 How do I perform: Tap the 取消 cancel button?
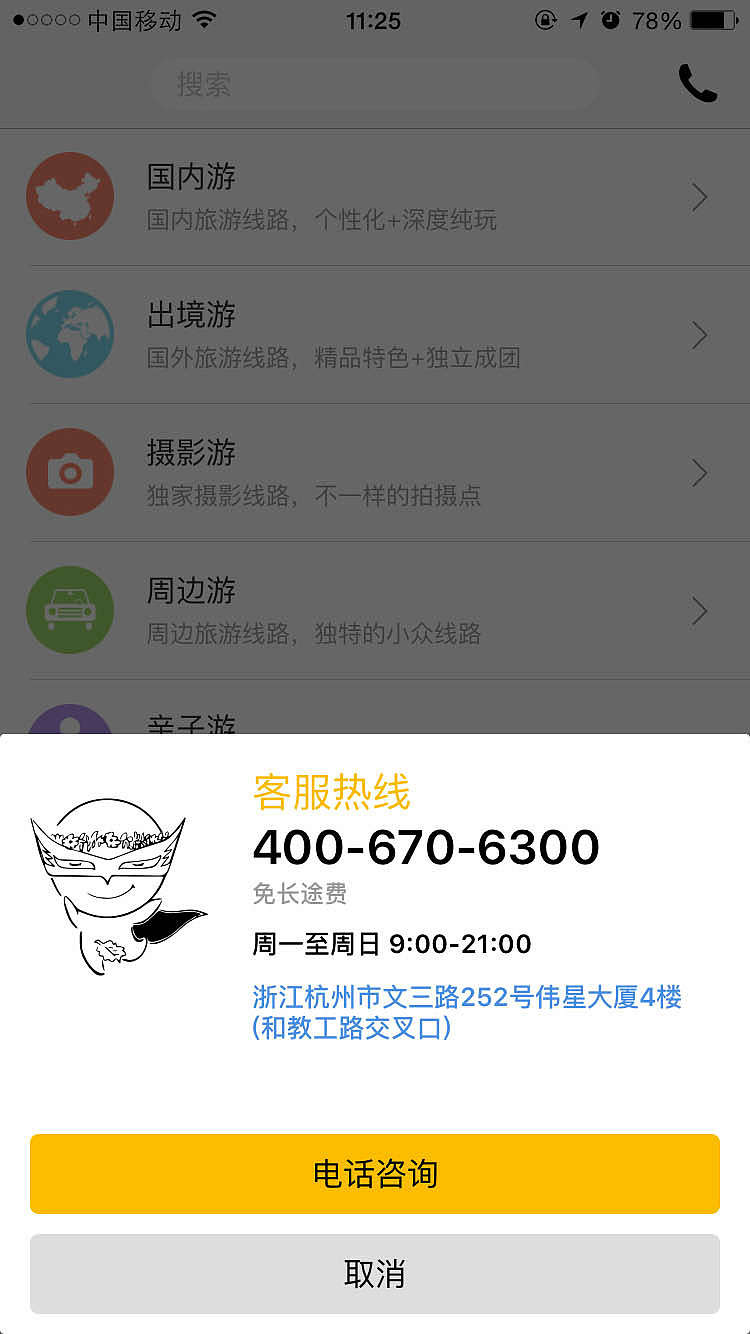point(375,1274)
